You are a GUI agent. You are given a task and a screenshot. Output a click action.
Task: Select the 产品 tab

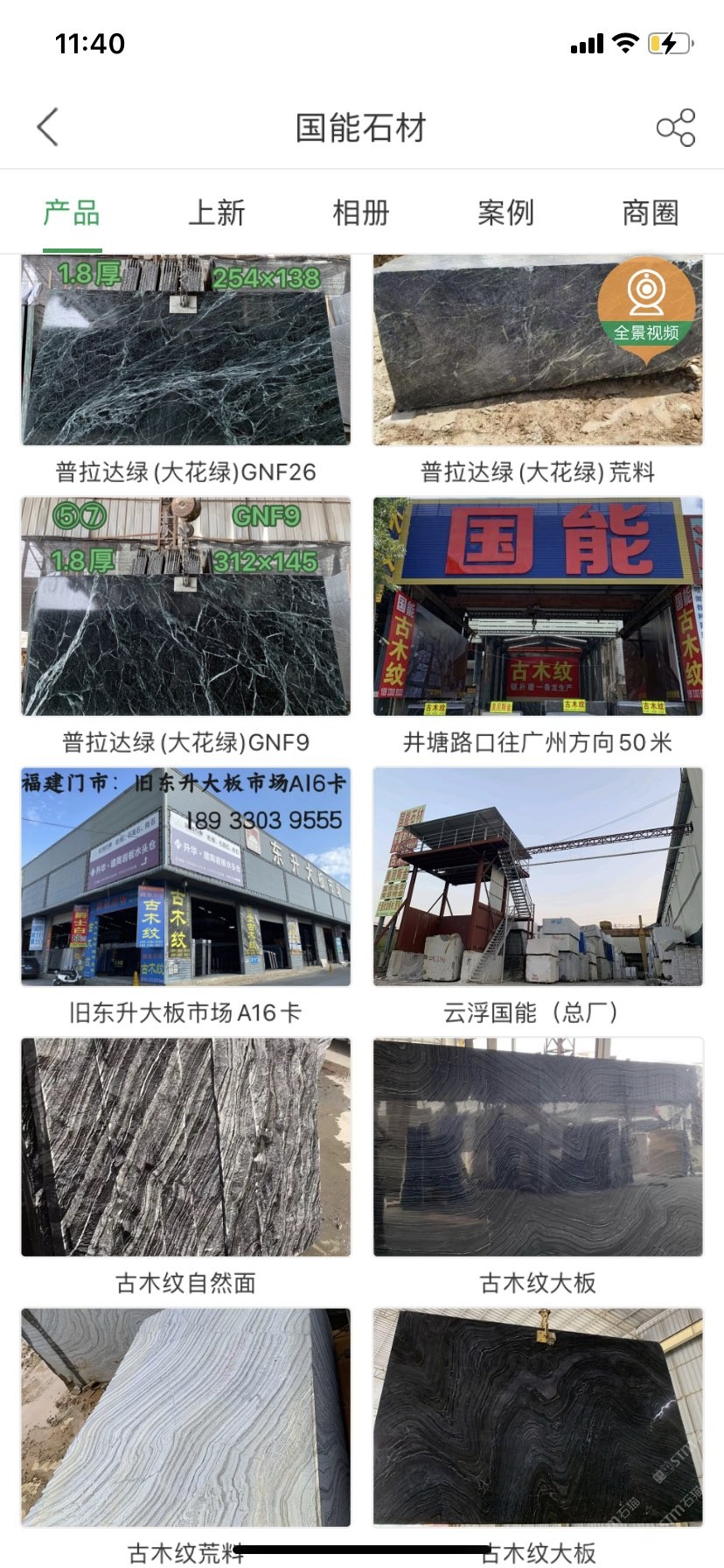(x=73, y=213)
